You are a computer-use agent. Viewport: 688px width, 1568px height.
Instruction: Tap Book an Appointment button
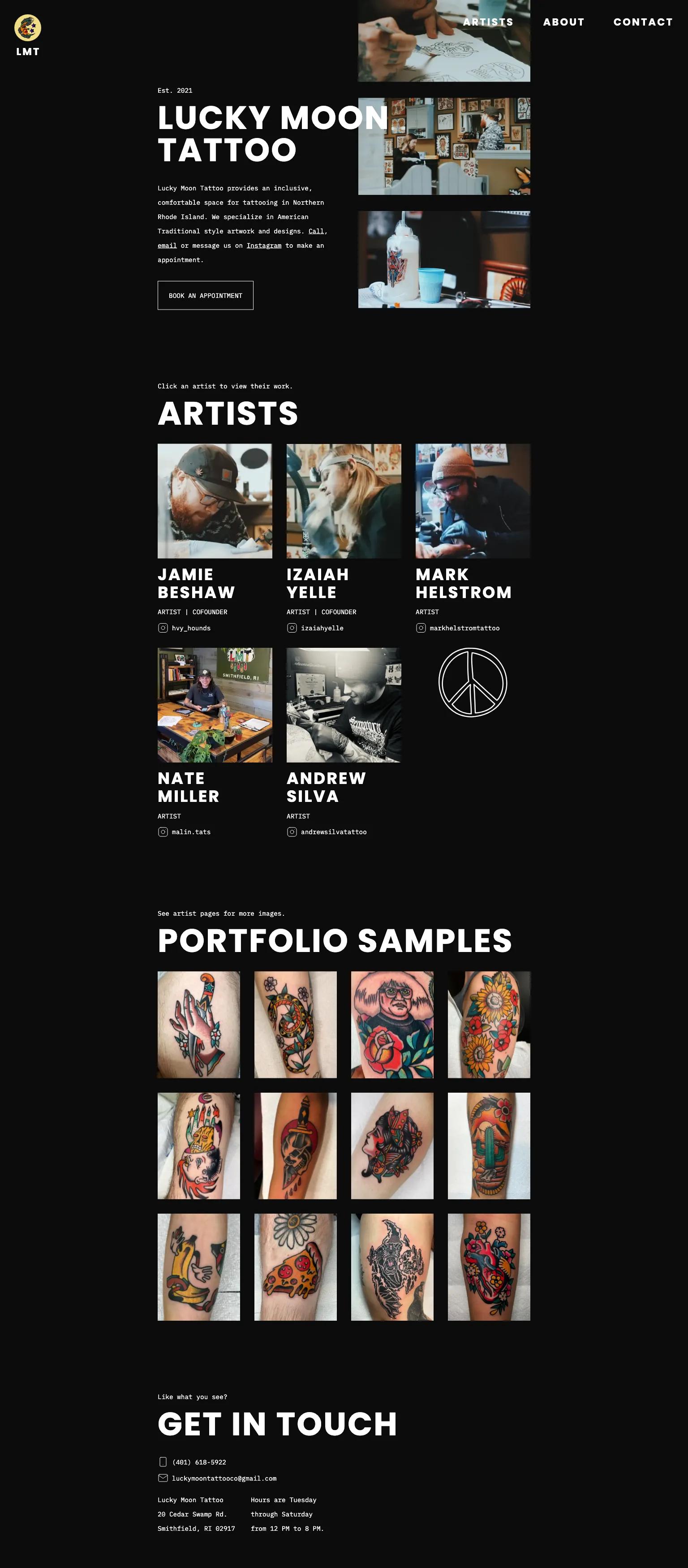pyautogui.click(x=205, y=295)
